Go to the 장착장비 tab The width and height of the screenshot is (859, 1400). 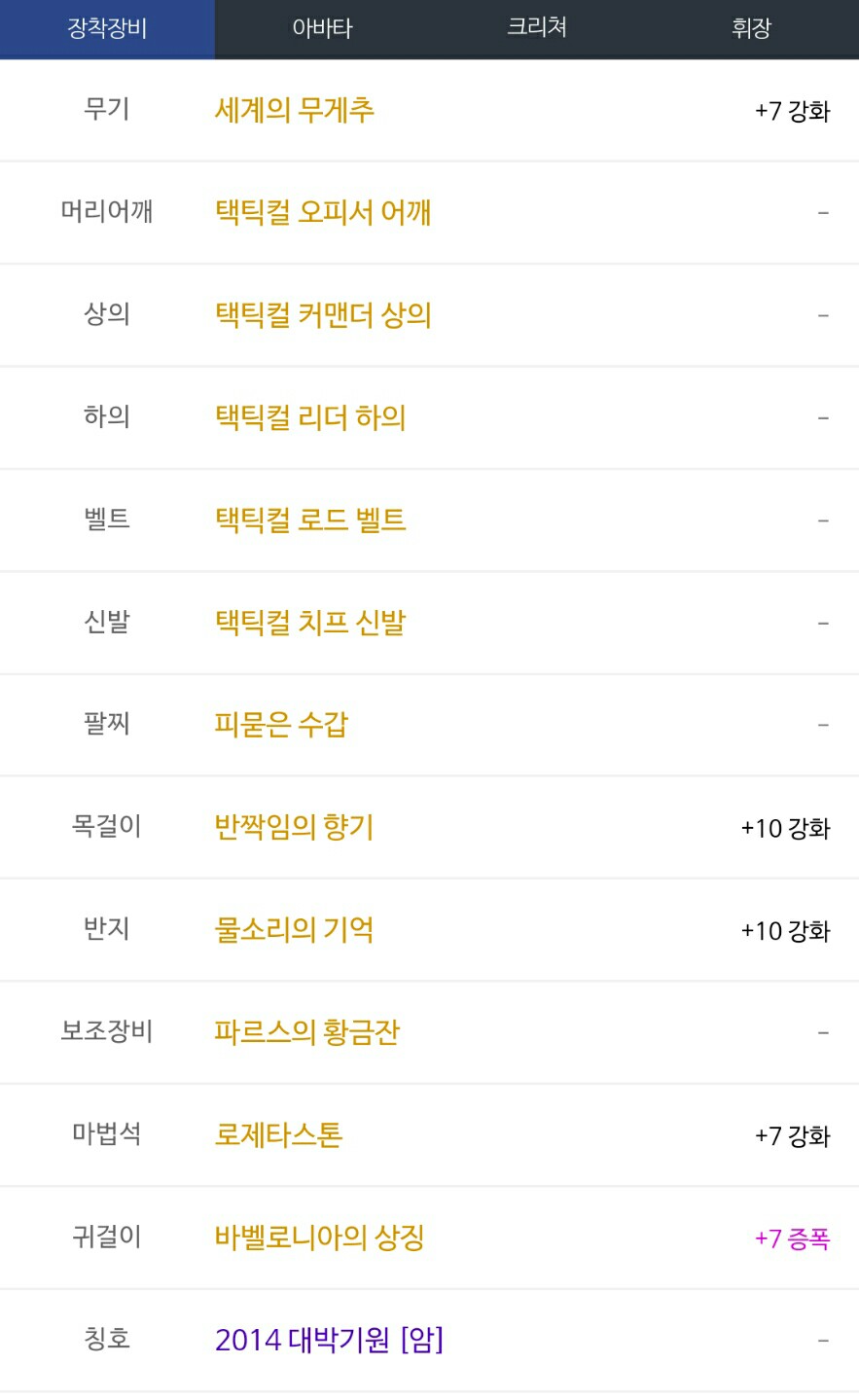pos(107,28)
